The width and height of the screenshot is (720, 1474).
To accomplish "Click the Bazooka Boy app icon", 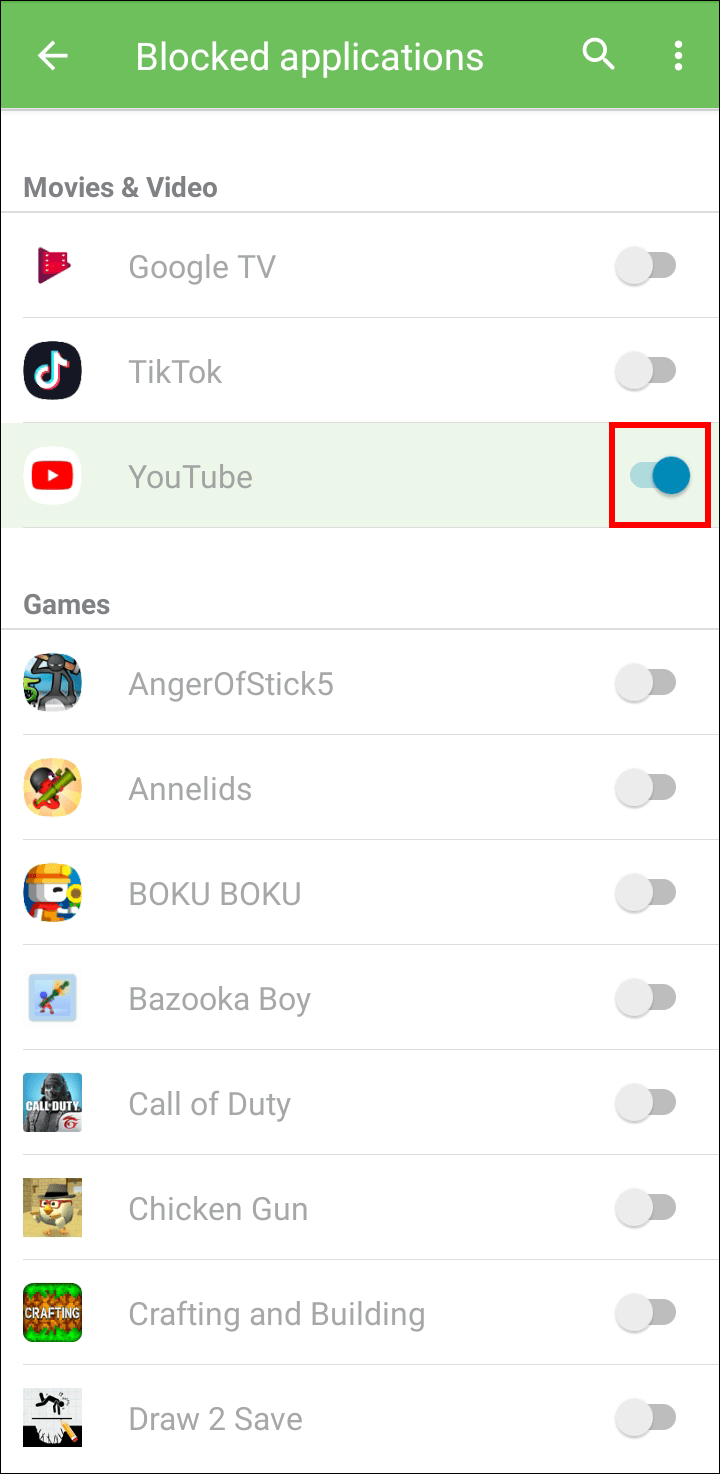I will (52, 998).
